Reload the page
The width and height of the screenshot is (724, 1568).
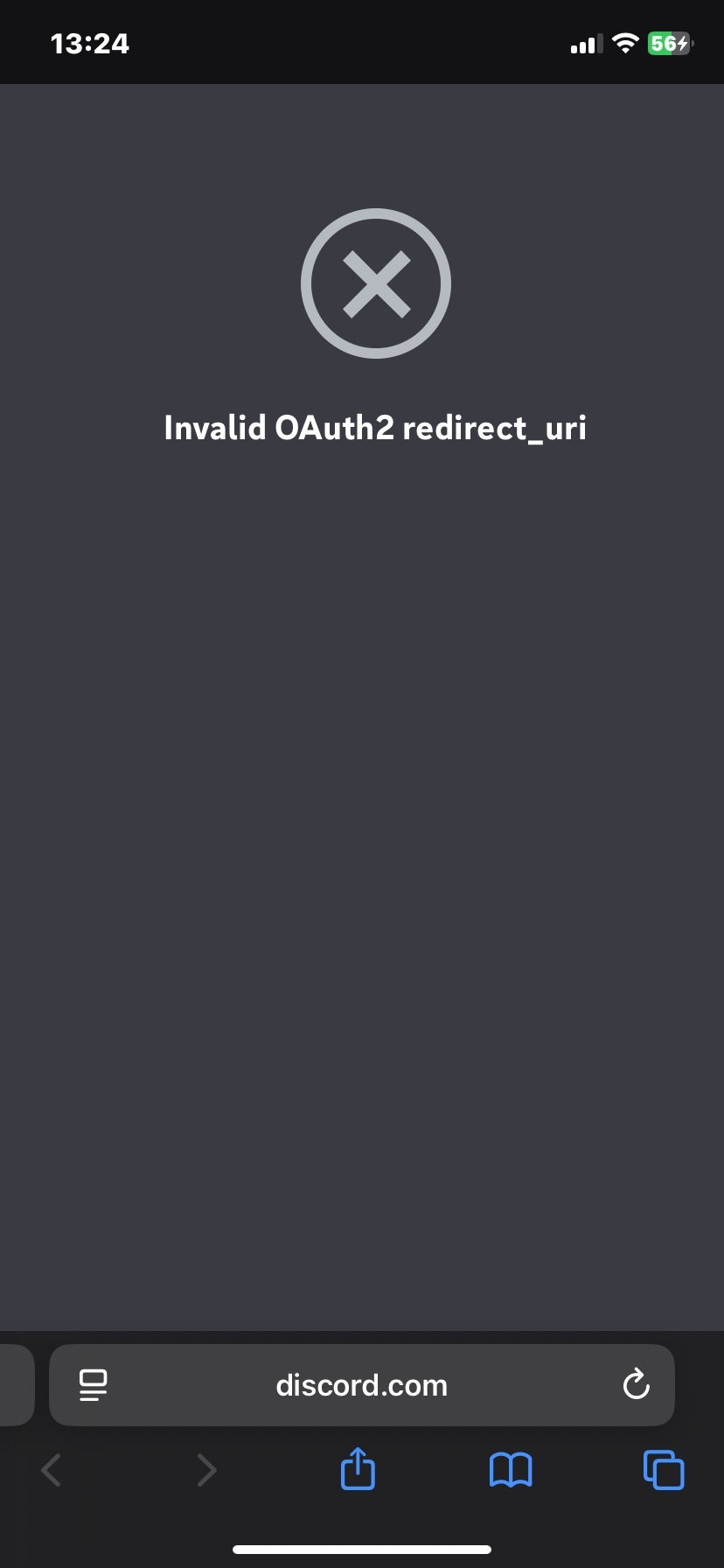(x=636, y=1384)
